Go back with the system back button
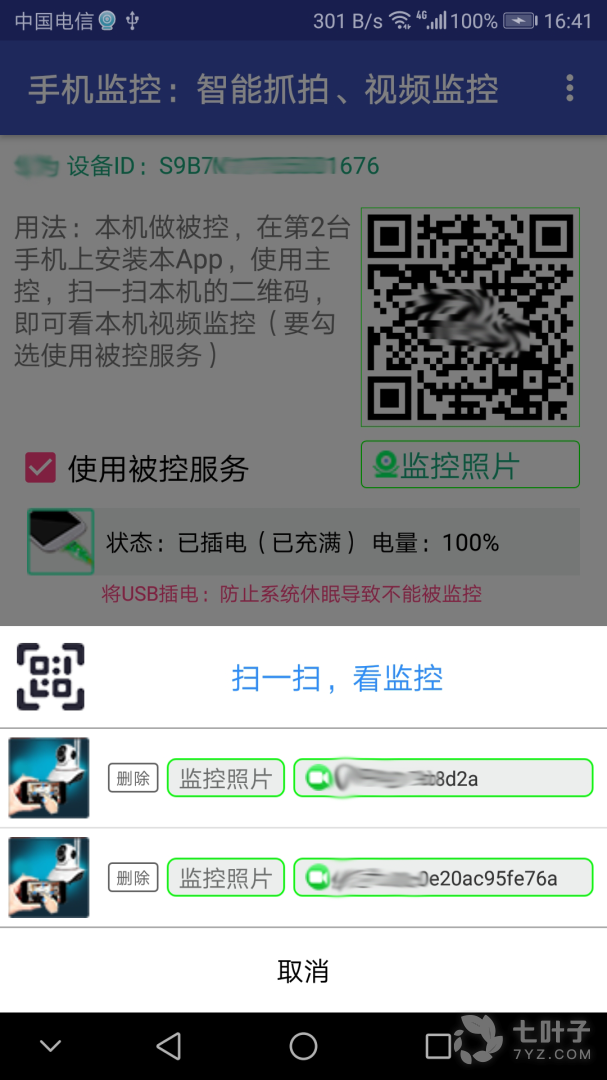The image size is (607, 1080). tap(169, 1046)
